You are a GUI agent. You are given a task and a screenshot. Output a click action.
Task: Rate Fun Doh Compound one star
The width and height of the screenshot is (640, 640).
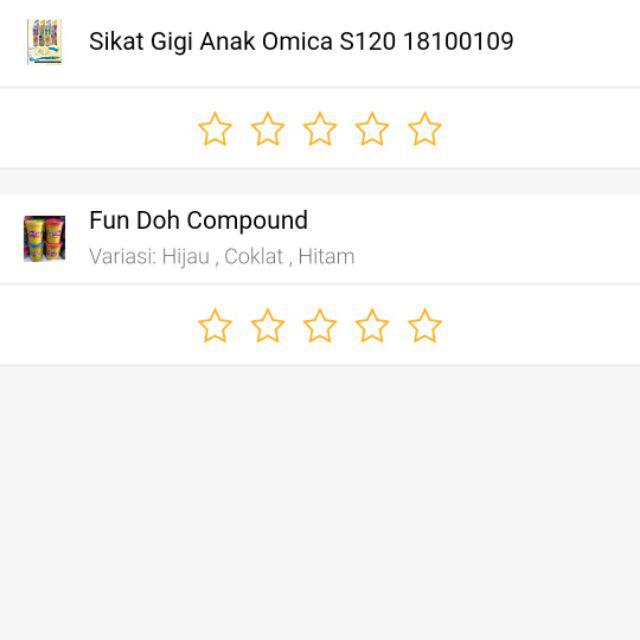click(x=215, y=326)
